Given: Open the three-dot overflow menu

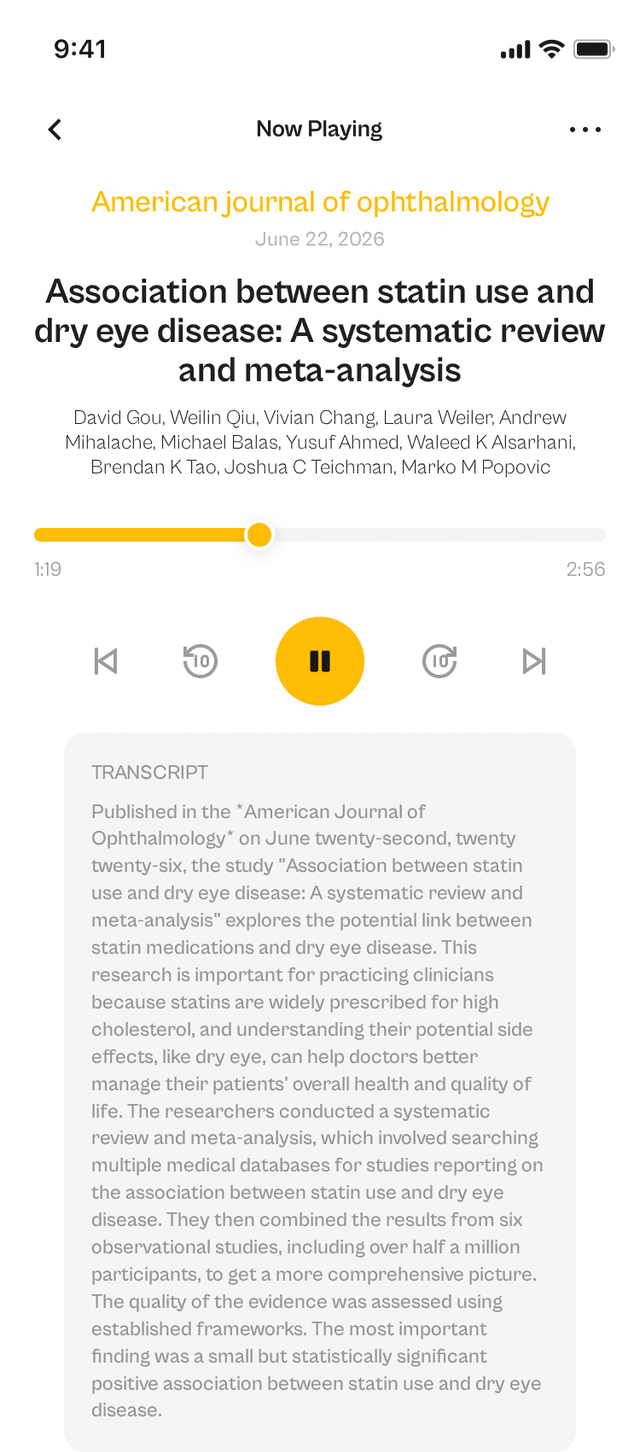Looking at the screenshot, I should click(x=585, y=129).
